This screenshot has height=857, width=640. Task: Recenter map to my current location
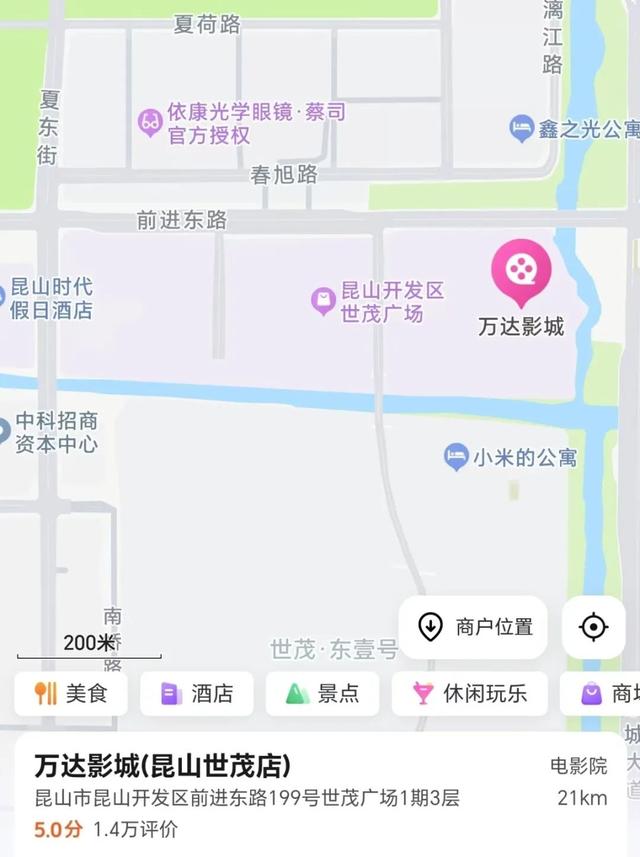(x=593, y=627)
